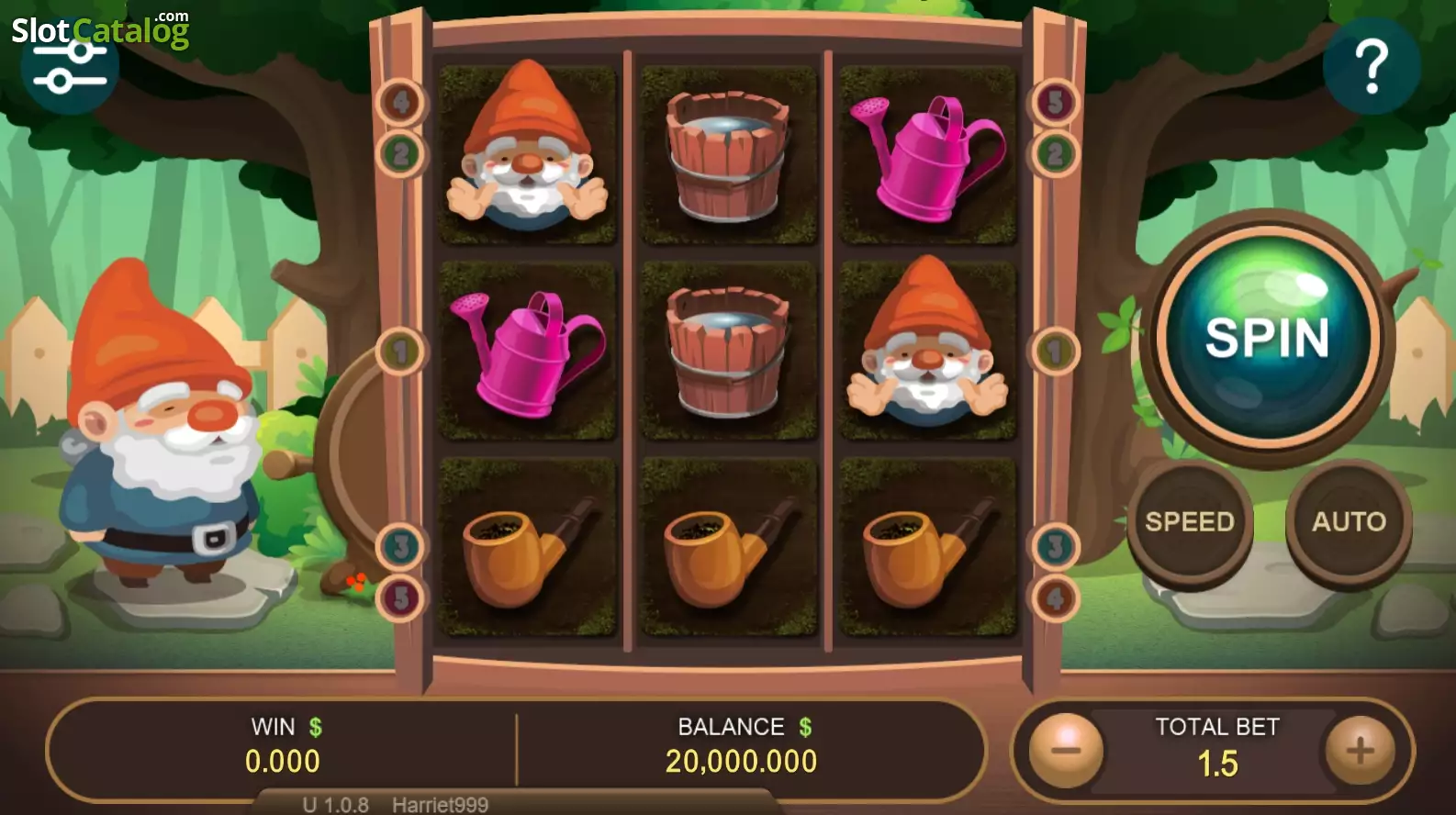Image resolution: width=1456 pixels, height=815 pixels.
Task: Tap the SPIN button
Action: 1267,338
